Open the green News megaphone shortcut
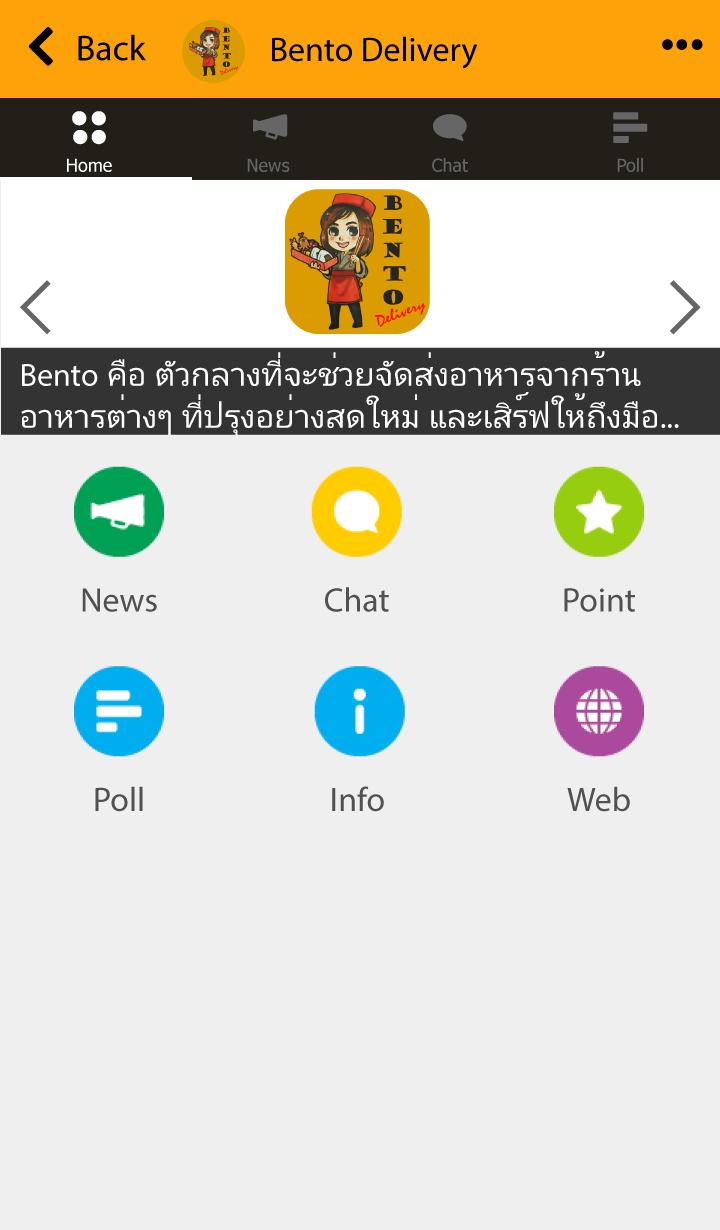The height and width of the screenshot is (1230, 720). coord(119,512)
